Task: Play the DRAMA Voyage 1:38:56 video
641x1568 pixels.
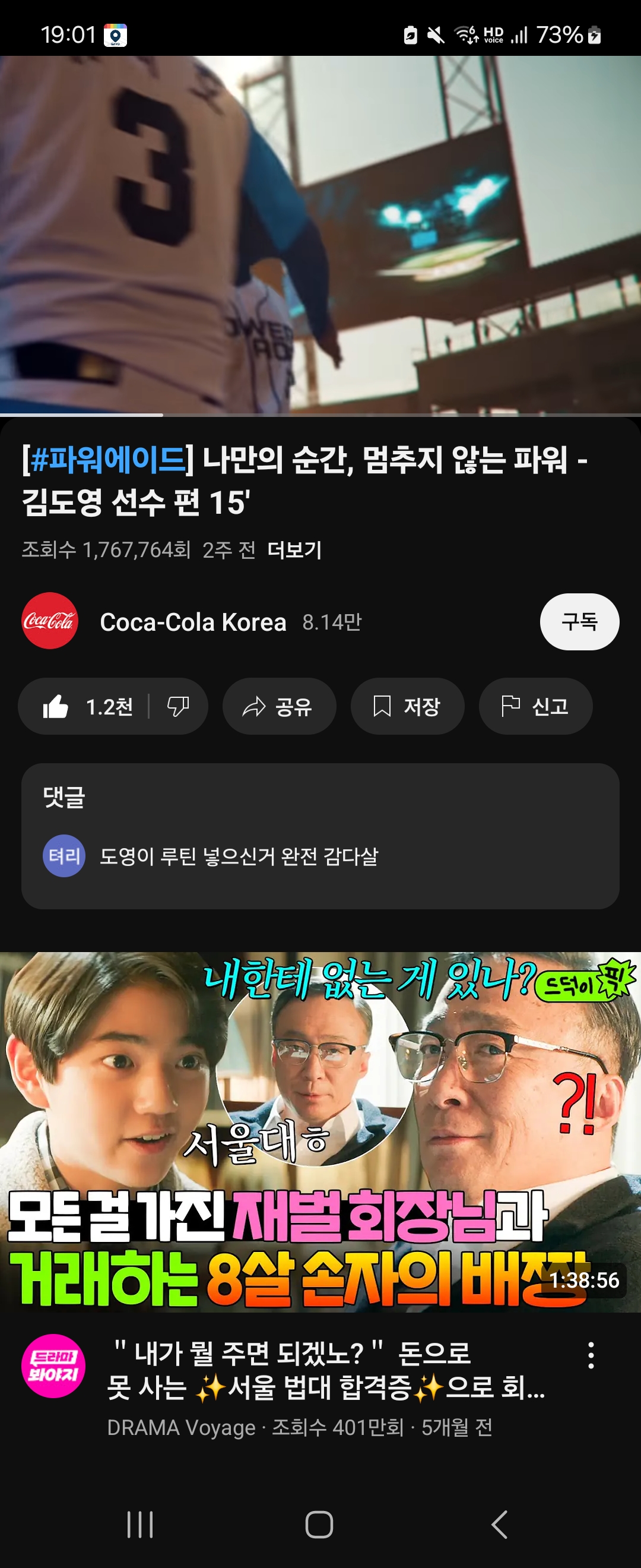Action: (320, 1132)
